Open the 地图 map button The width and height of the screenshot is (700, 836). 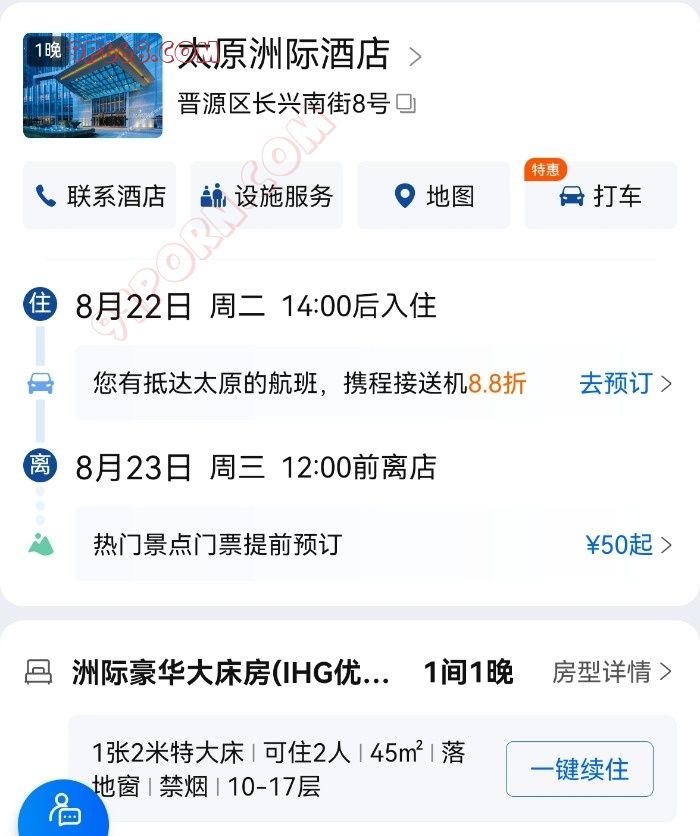[433, 196]
